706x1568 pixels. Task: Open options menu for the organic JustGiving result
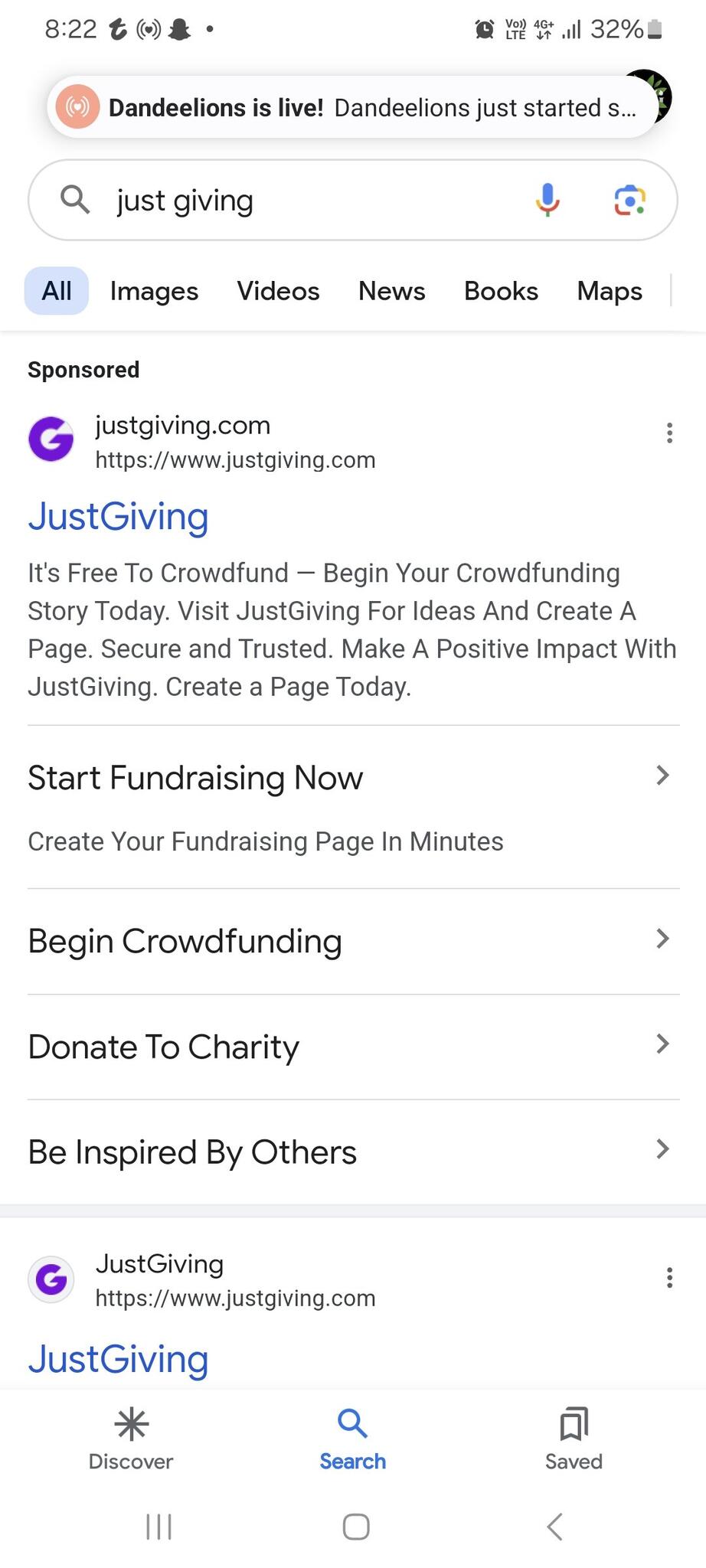(x=669, y=1277)
